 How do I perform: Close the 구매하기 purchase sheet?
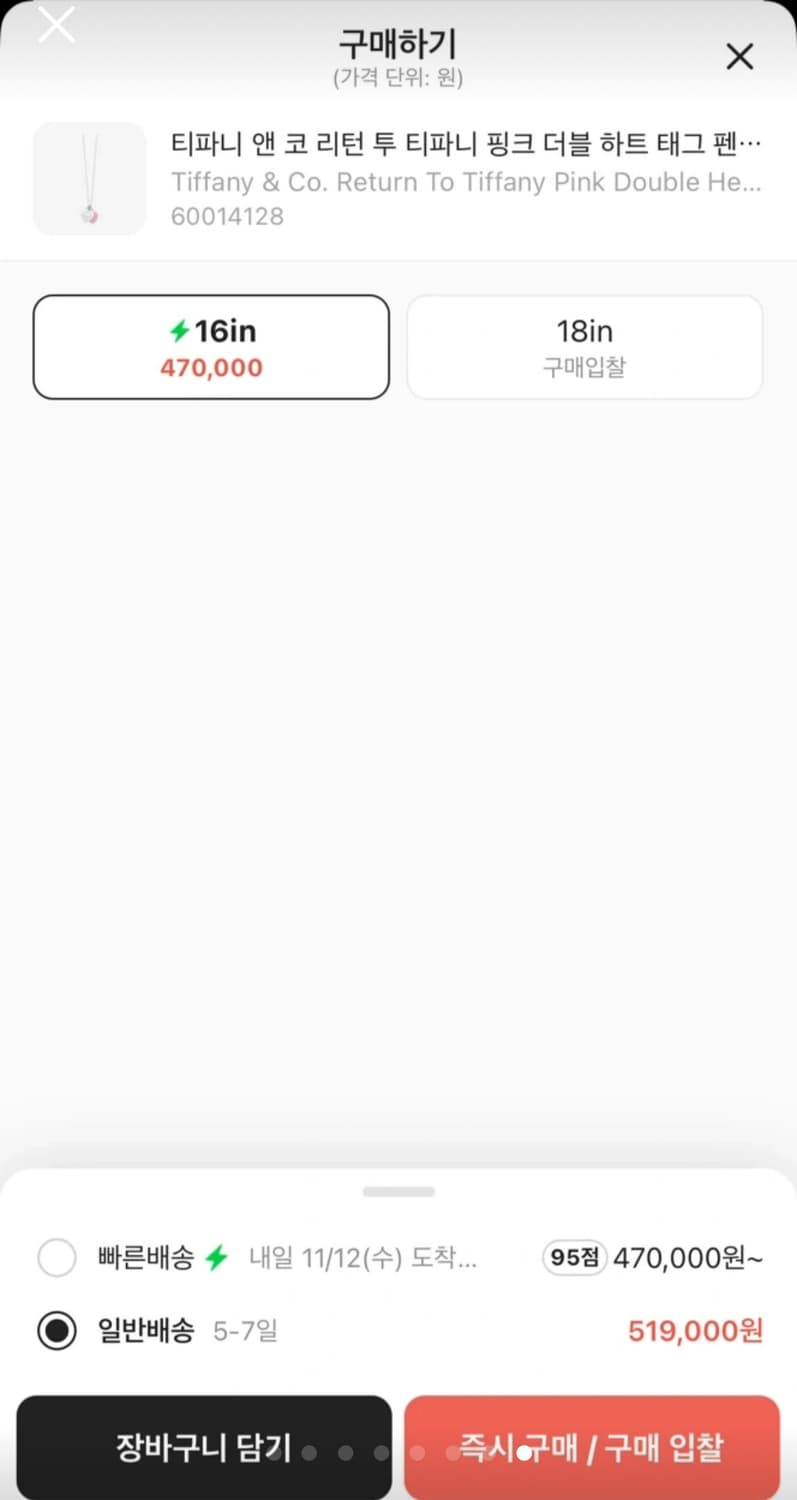coord(740,57)
